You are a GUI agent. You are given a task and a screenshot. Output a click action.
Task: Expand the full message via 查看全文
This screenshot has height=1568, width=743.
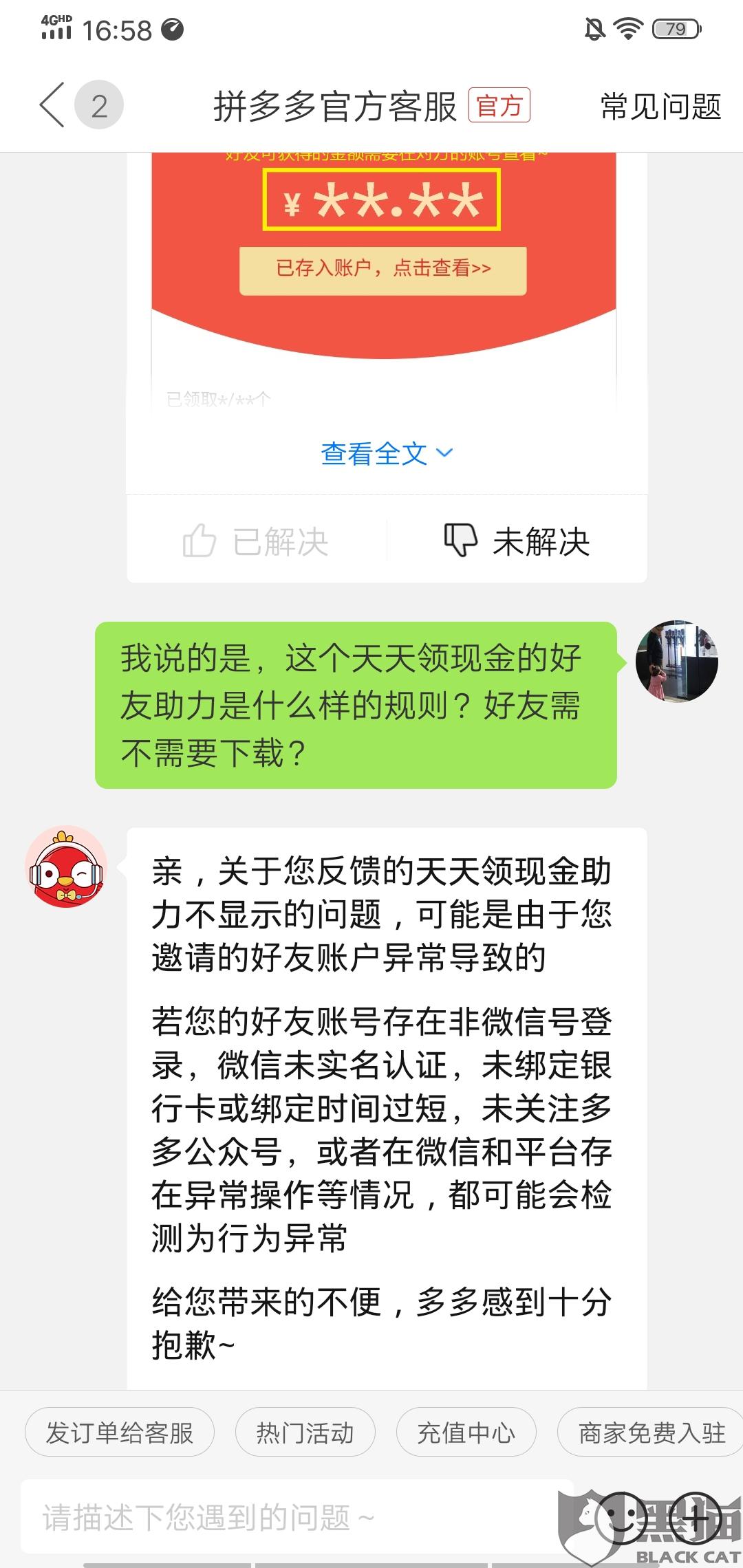coord(387,453)
